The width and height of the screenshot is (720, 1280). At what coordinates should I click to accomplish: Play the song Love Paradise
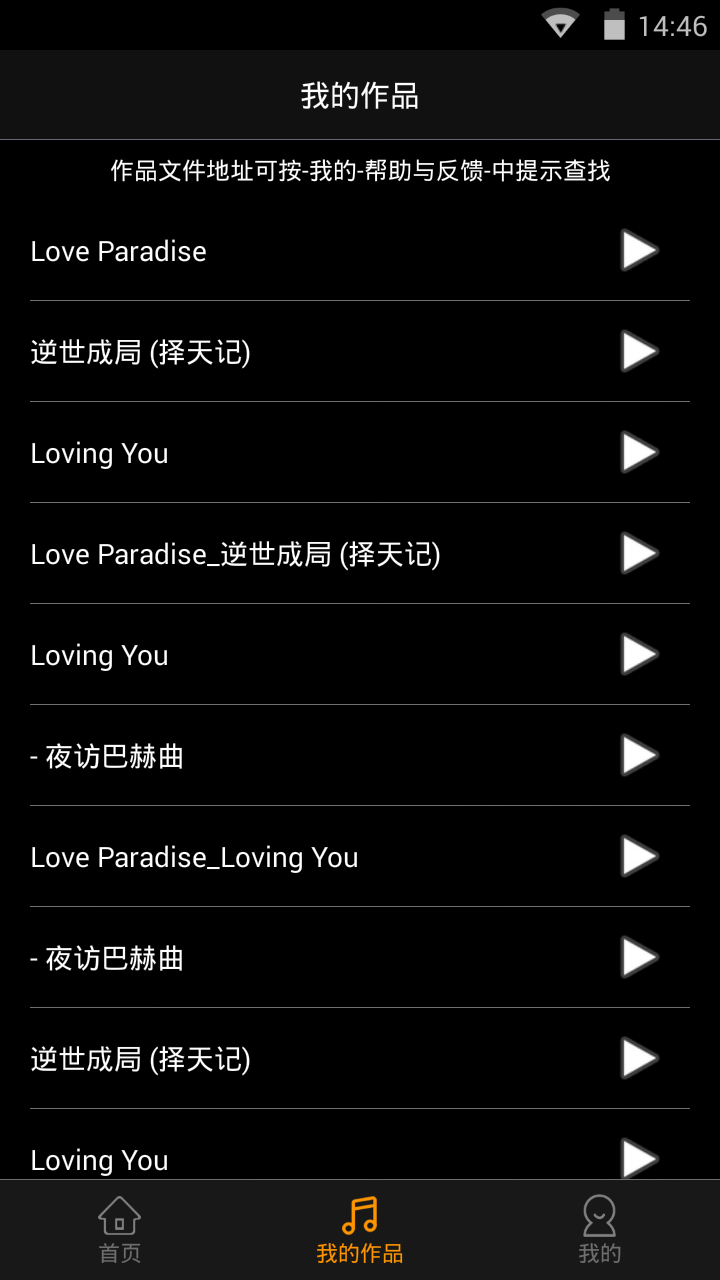point(637,251)
